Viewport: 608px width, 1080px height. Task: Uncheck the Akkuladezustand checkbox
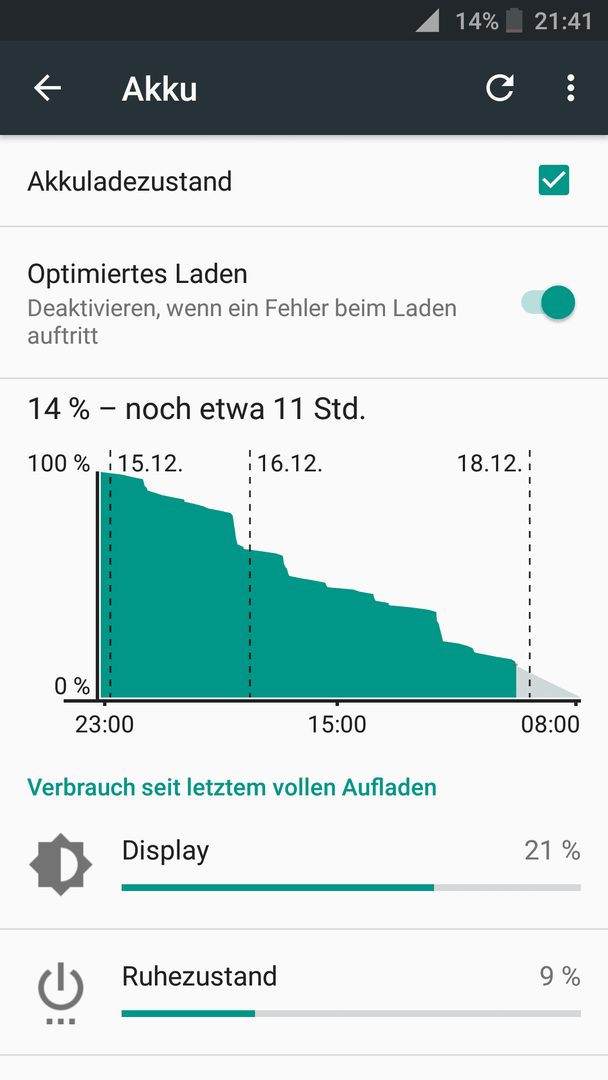point(554,180)
